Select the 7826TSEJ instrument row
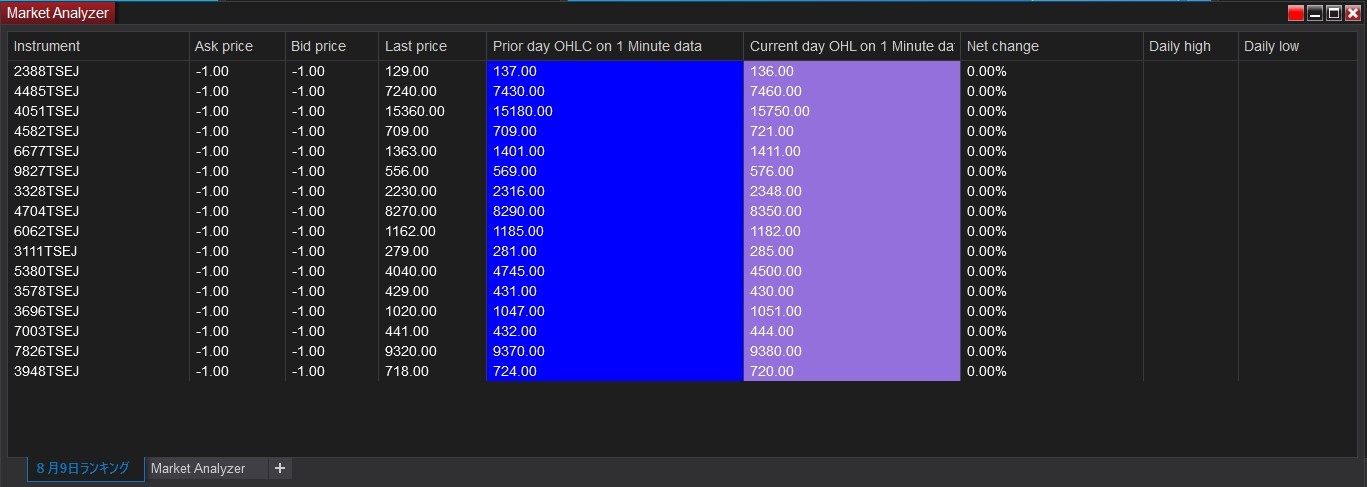Image resolution: width=1367 pixels, height=487 pixels. click(x=46, y=351)
